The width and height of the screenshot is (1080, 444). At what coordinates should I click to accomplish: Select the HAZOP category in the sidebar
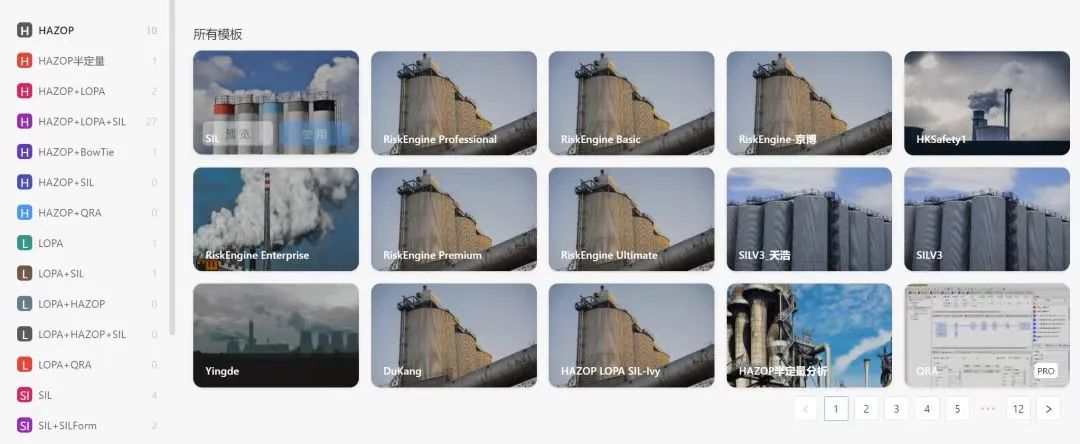(56, 30)
